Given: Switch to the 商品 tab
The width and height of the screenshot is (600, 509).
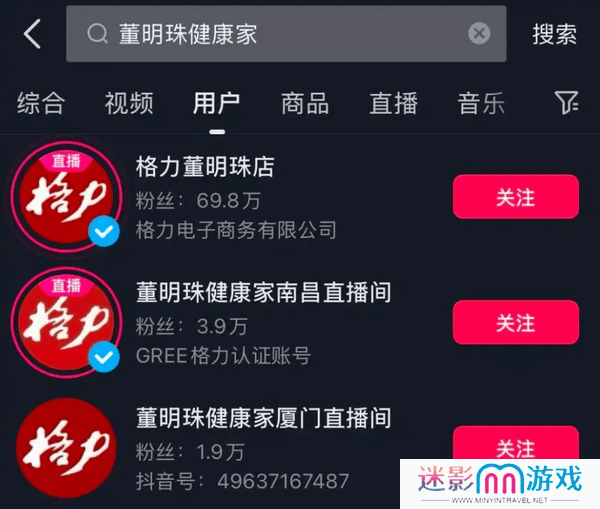Looking at the screenshot, I should [x=305, y=102].
